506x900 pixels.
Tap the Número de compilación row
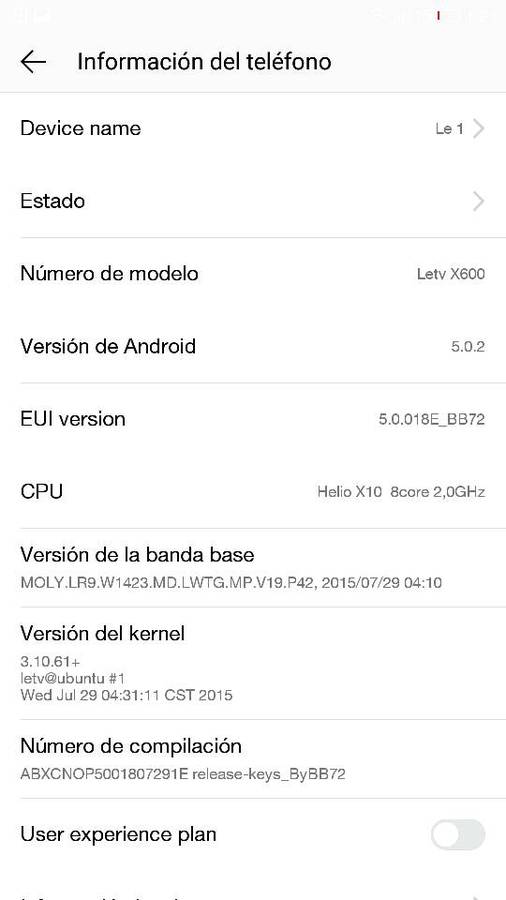[253, 759]
